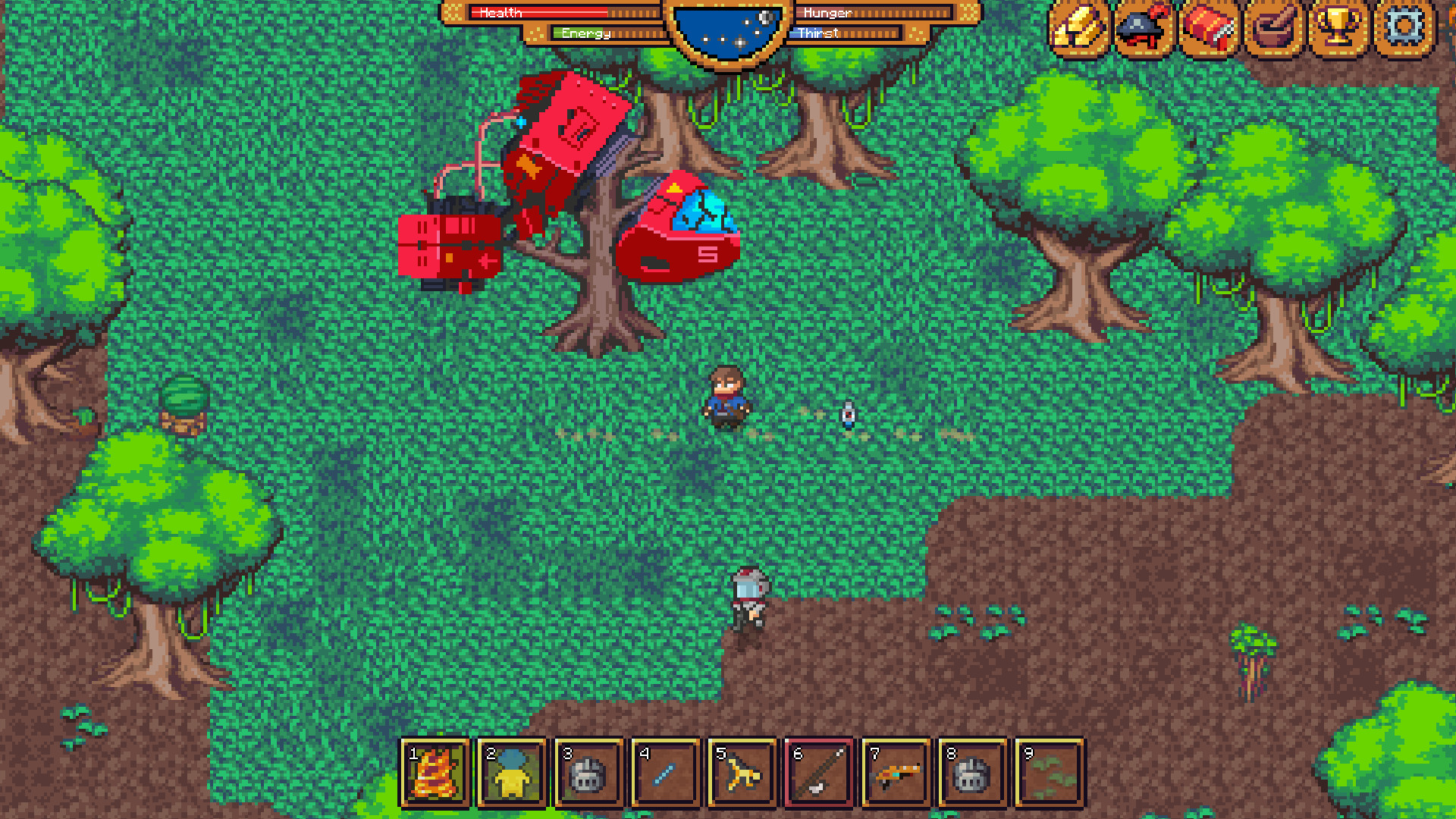Select hotbar slot 5 with yellow boomerang item
This screenshot has width=1456, height=819.
(x=742, y=773)
